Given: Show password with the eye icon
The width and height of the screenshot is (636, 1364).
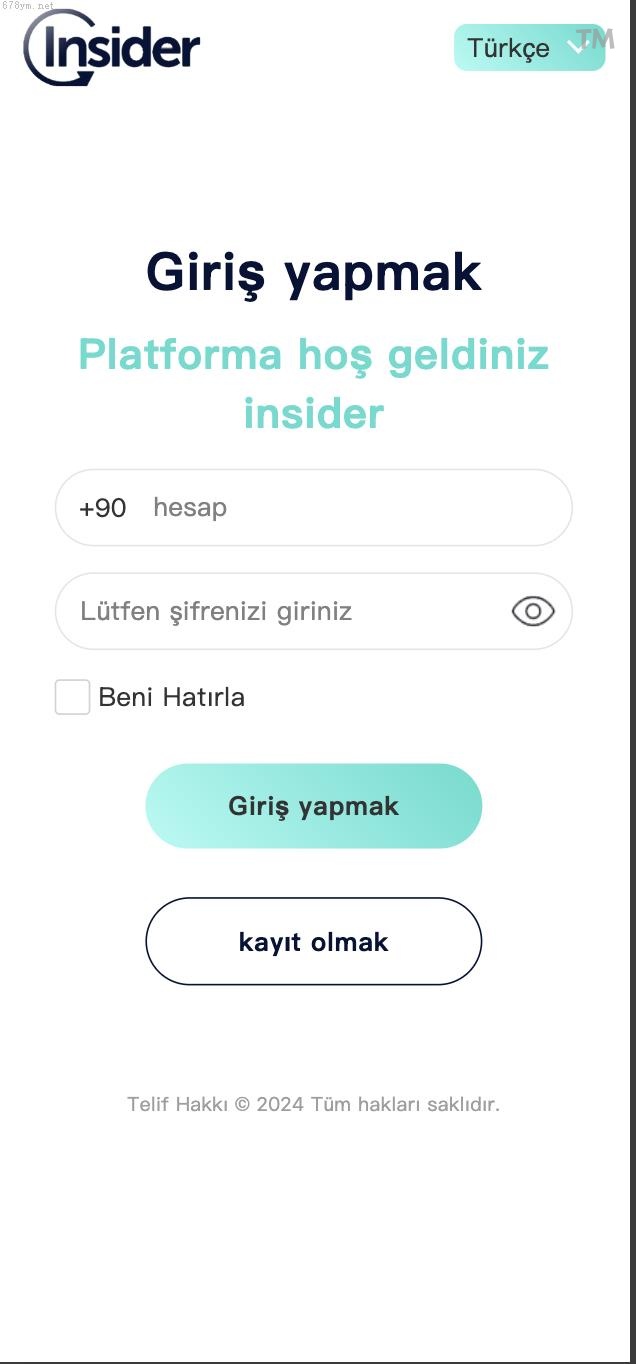Looking at the screenshot, I should click(x=533, y=611).
